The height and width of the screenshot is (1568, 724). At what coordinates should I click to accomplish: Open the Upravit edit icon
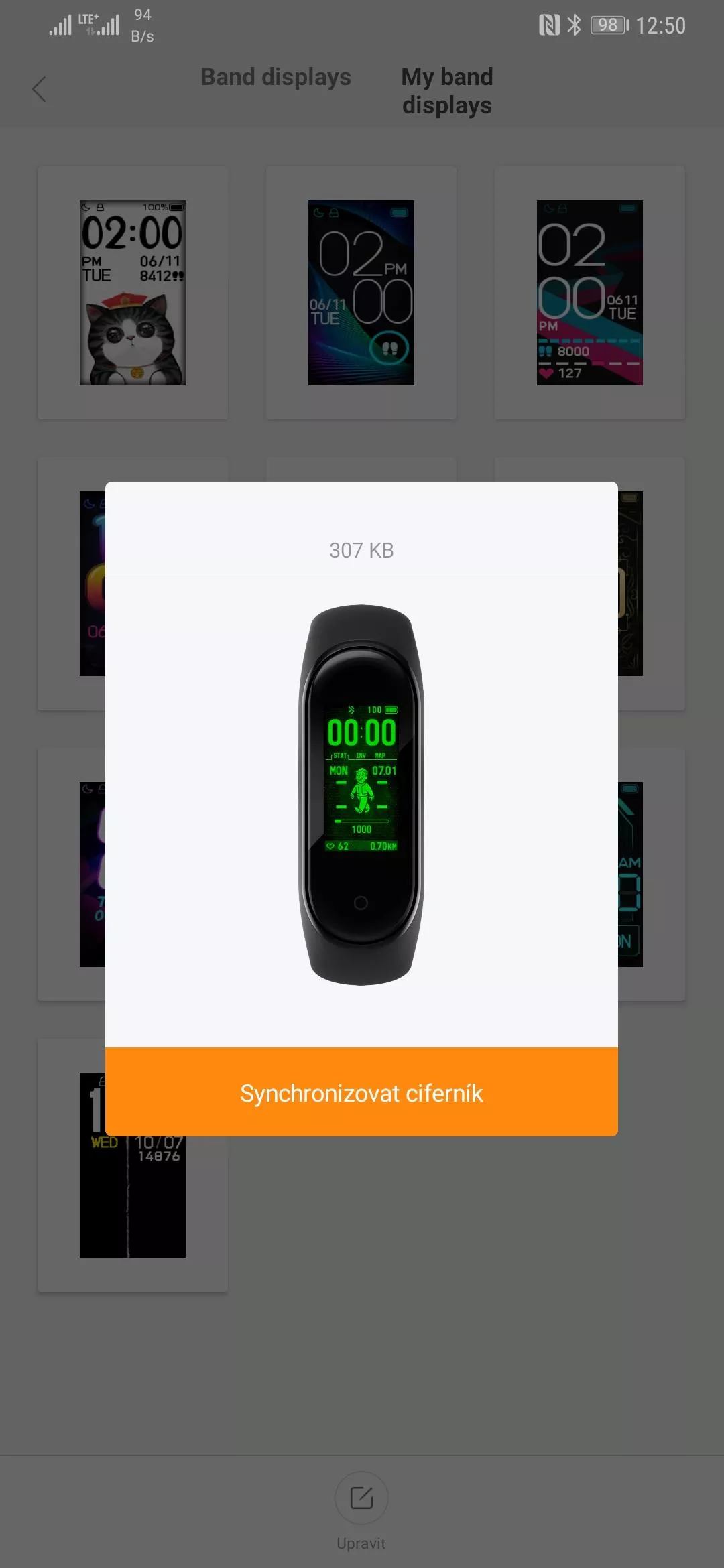point(361,1498)
